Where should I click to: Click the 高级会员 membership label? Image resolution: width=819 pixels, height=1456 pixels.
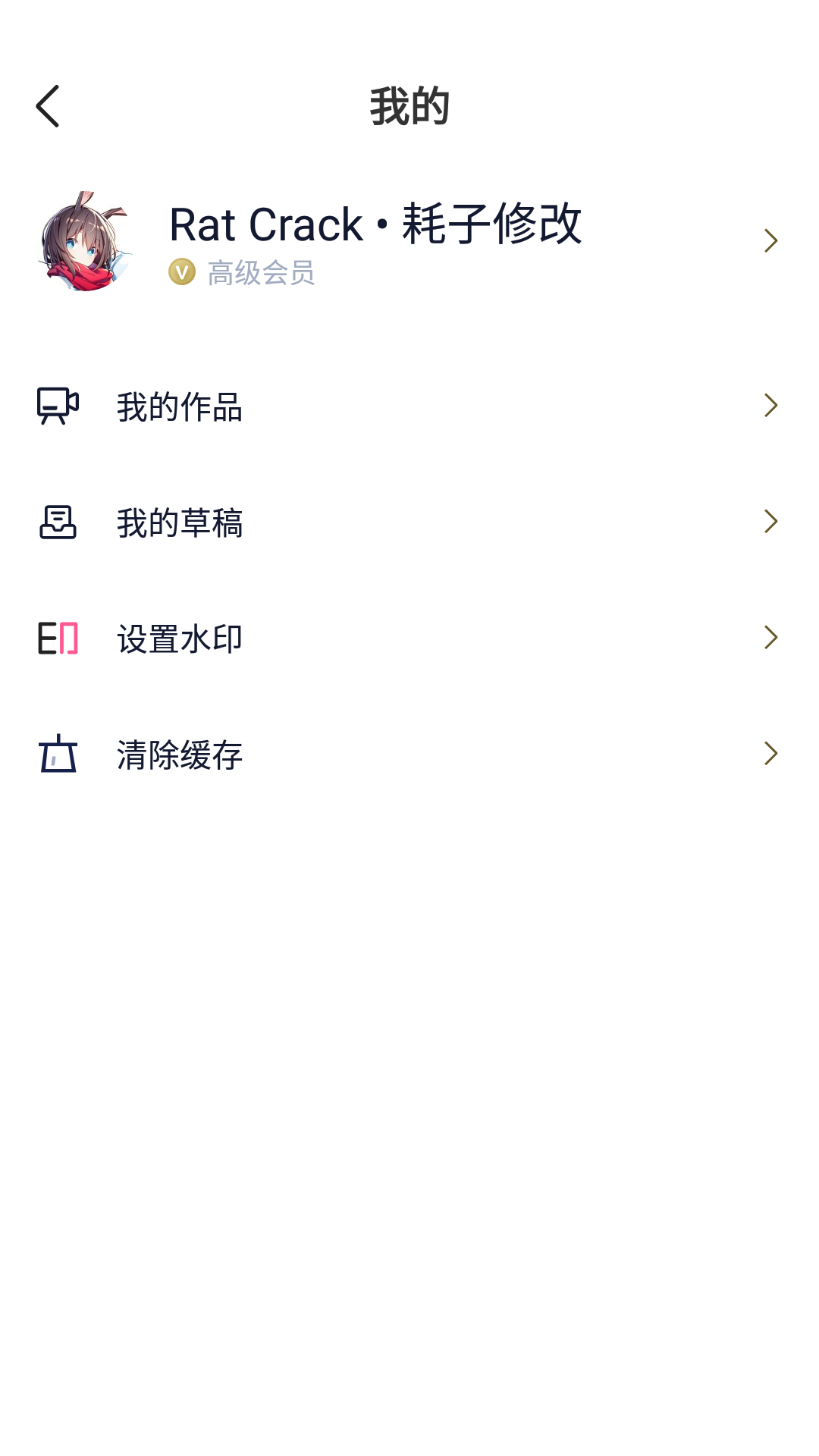(262, 273)
